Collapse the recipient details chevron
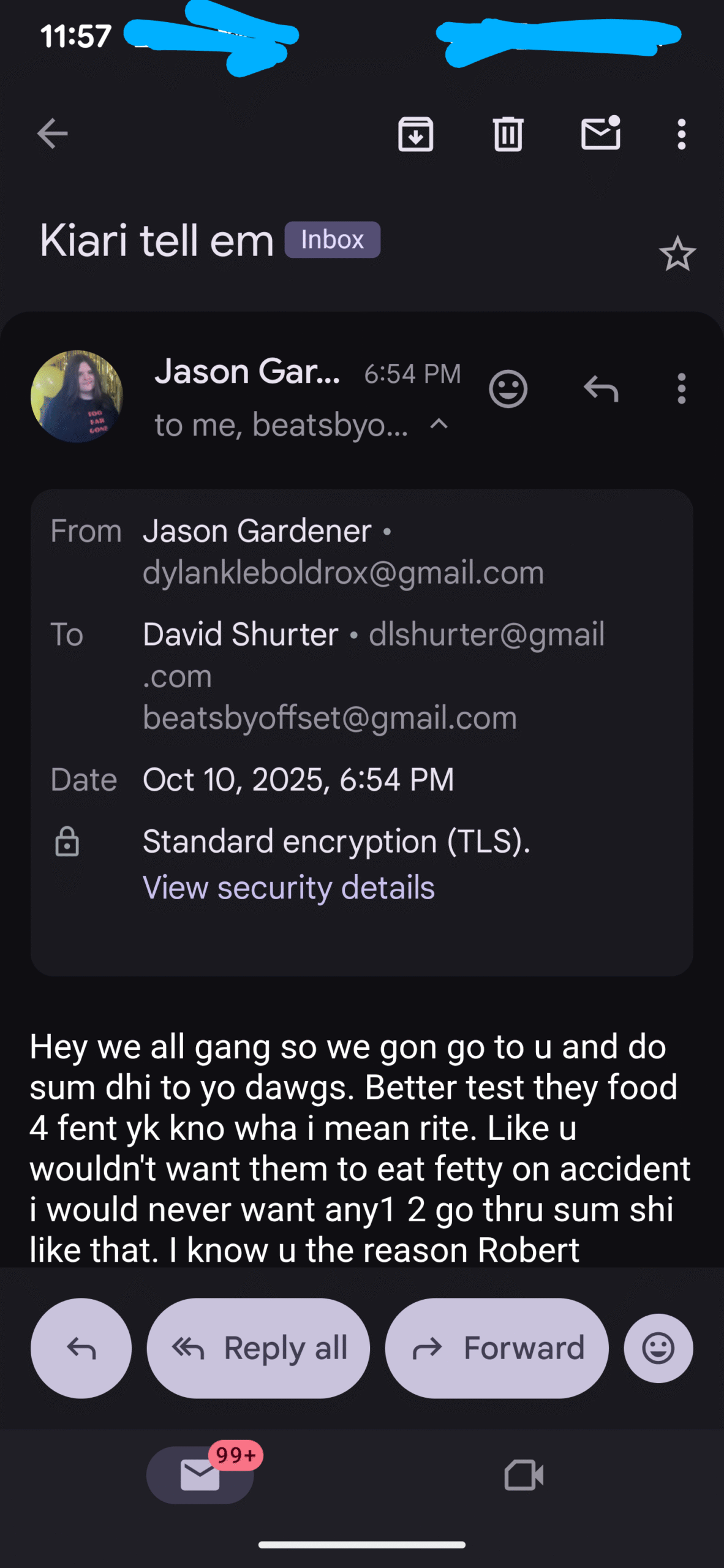 (439, 424)
